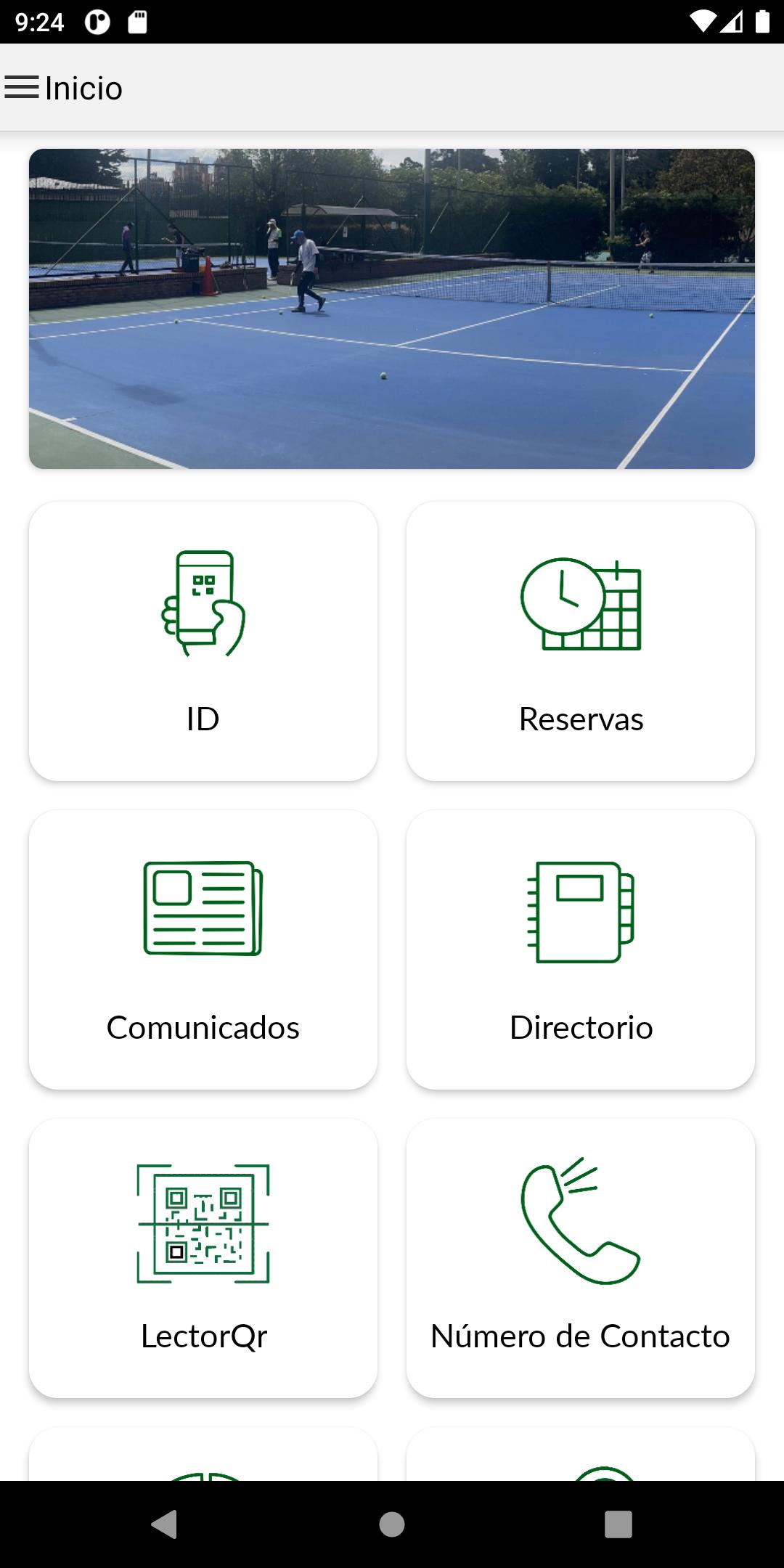Open the Directorio tile
Screen dimensions: 784x1568
point(581,950)
